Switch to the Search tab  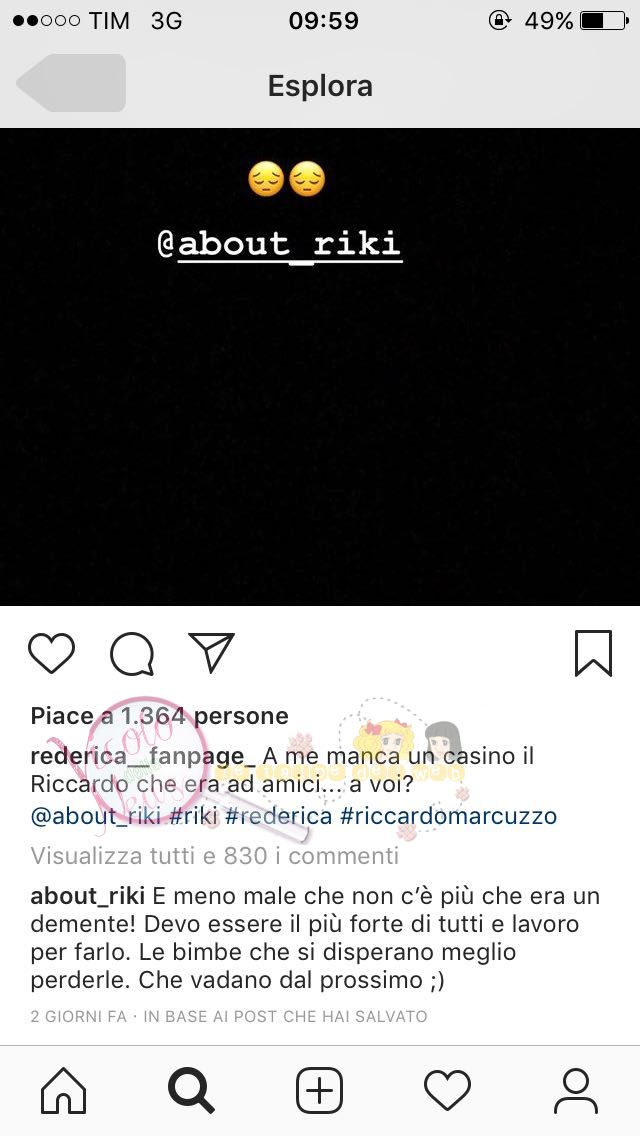tap(192, 1090)
